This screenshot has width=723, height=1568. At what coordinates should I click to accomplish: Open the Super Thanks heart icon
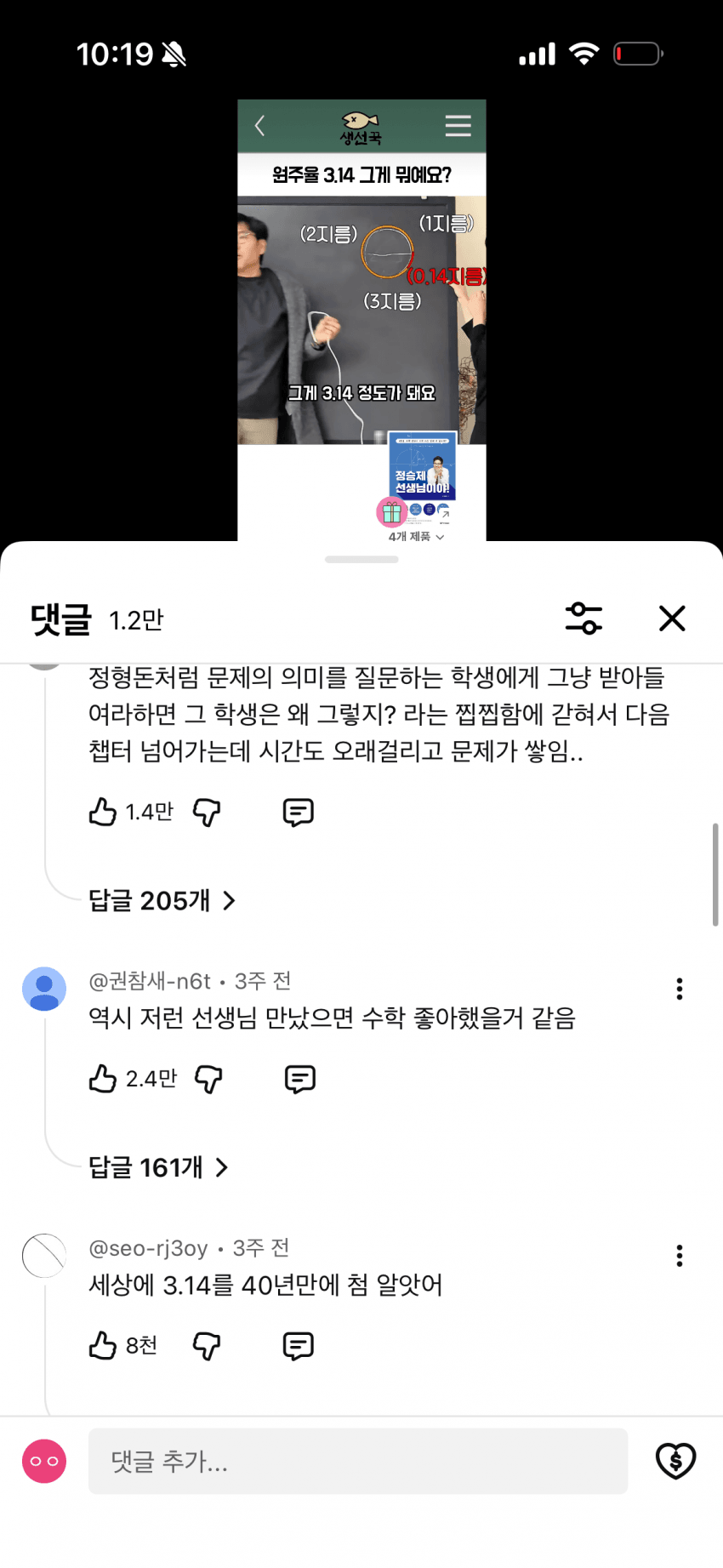coord(675,1462)
